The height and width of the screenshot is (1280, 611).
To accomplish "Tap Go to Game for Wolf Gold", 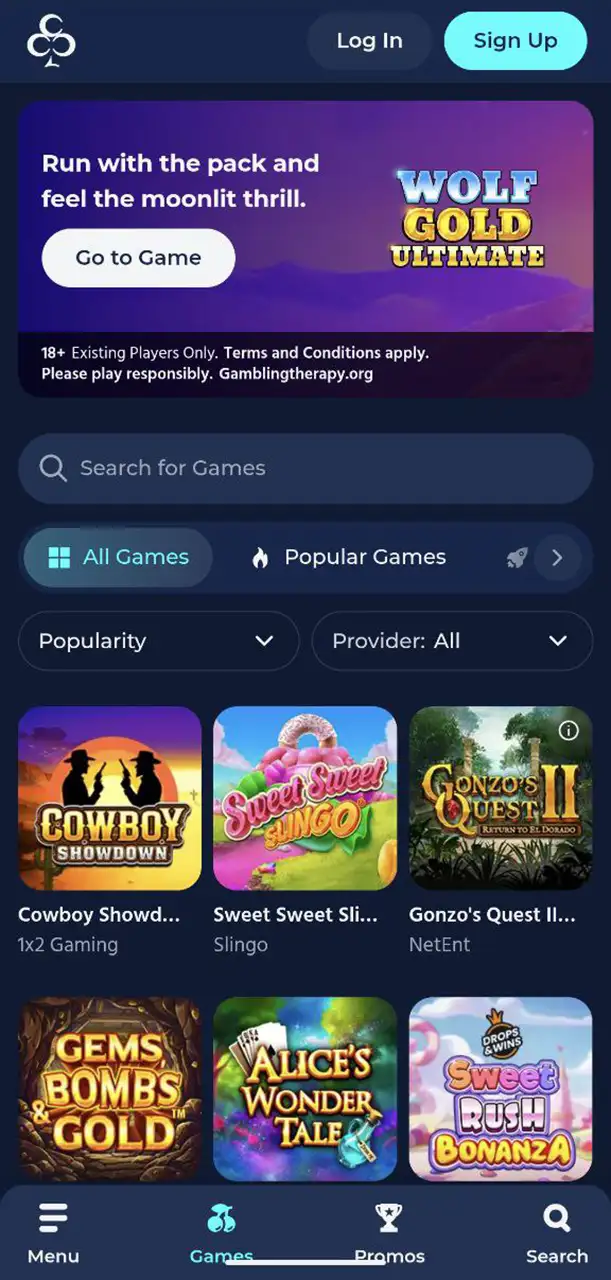I will (138, 258).
